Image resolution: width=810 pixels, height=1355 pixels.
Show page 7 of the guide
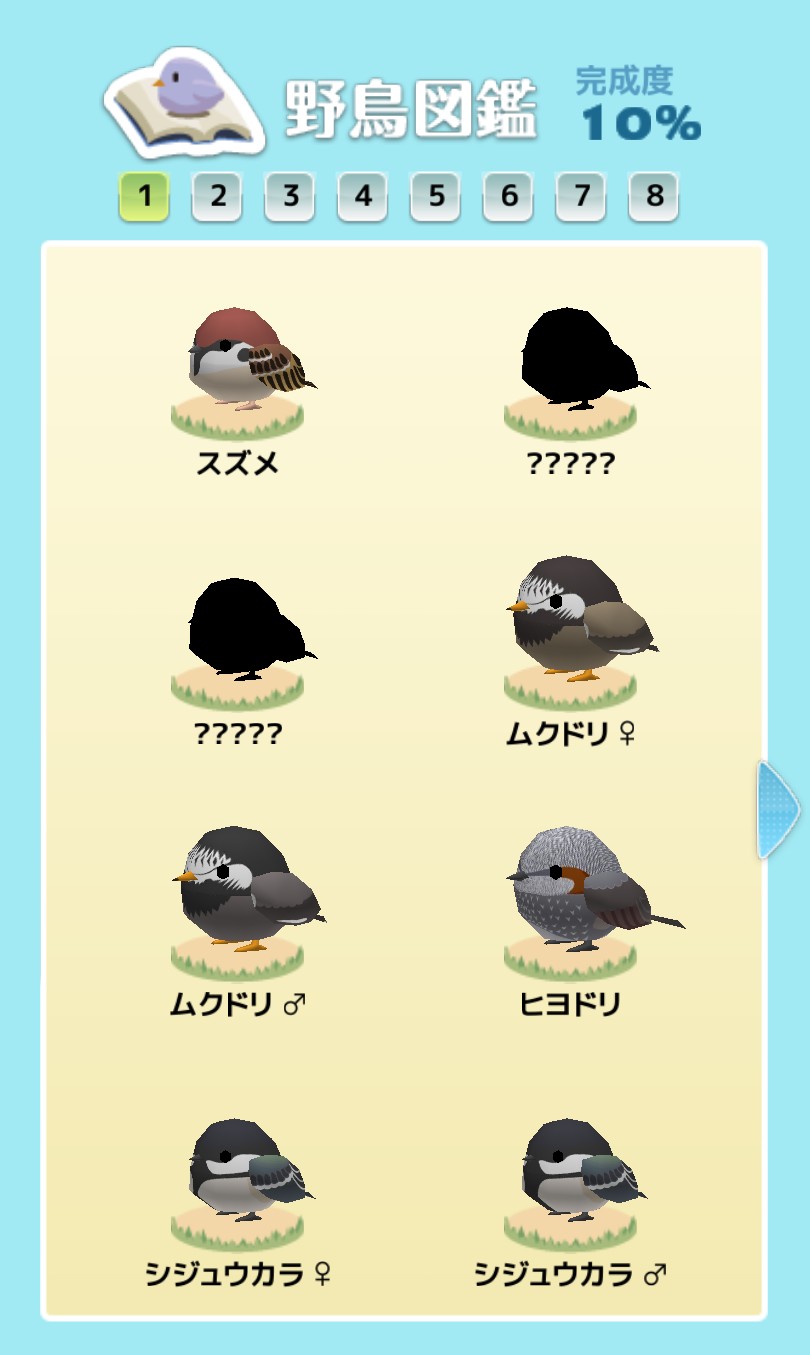582,196
